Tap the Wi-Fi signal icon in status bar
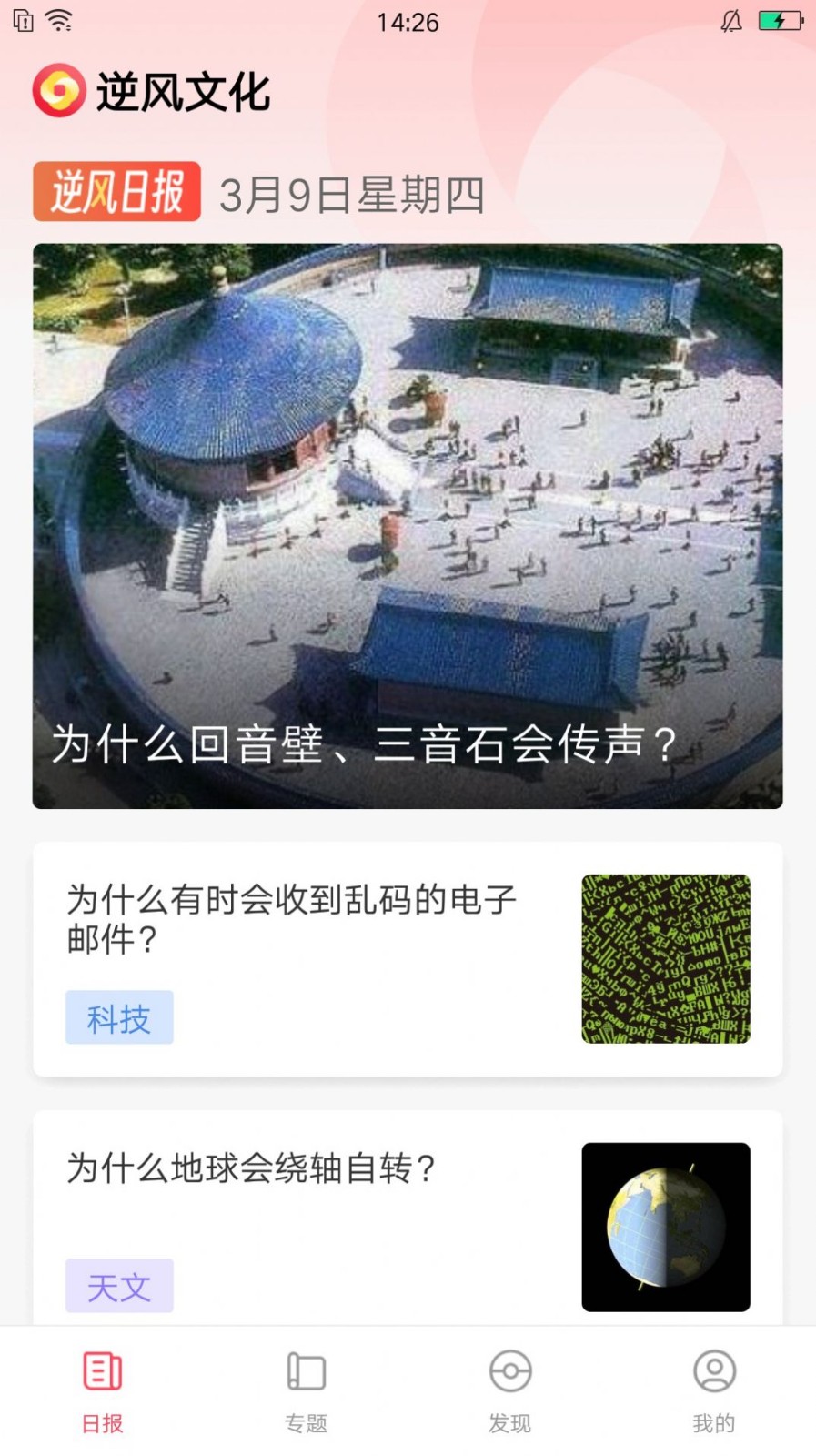This screenshot has width=816, height=1456. (59, 19)
